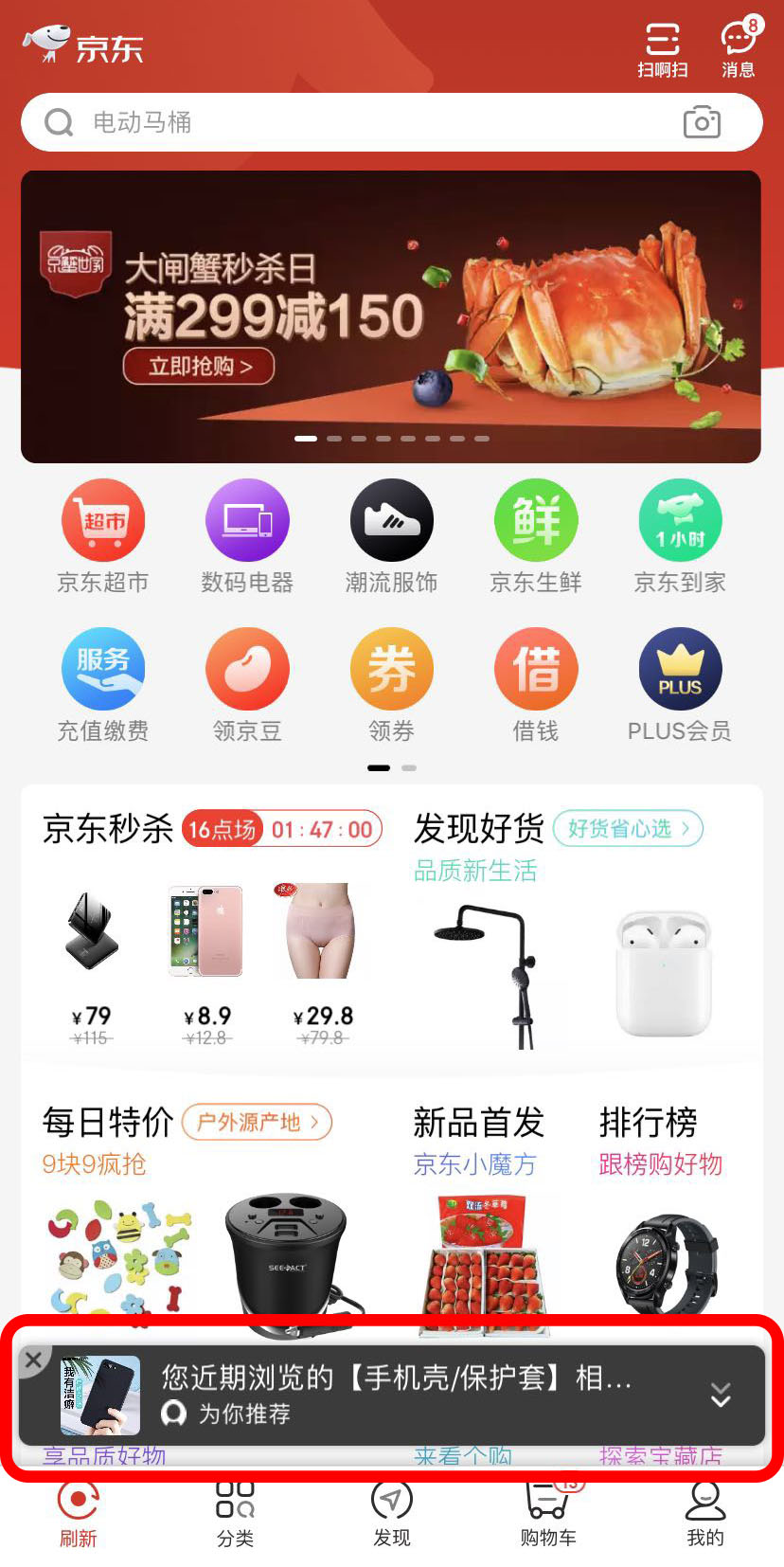This screenshot has width=784, height=1567.
Task: Open camera search in search bar
Action: (x=702, y=122)
